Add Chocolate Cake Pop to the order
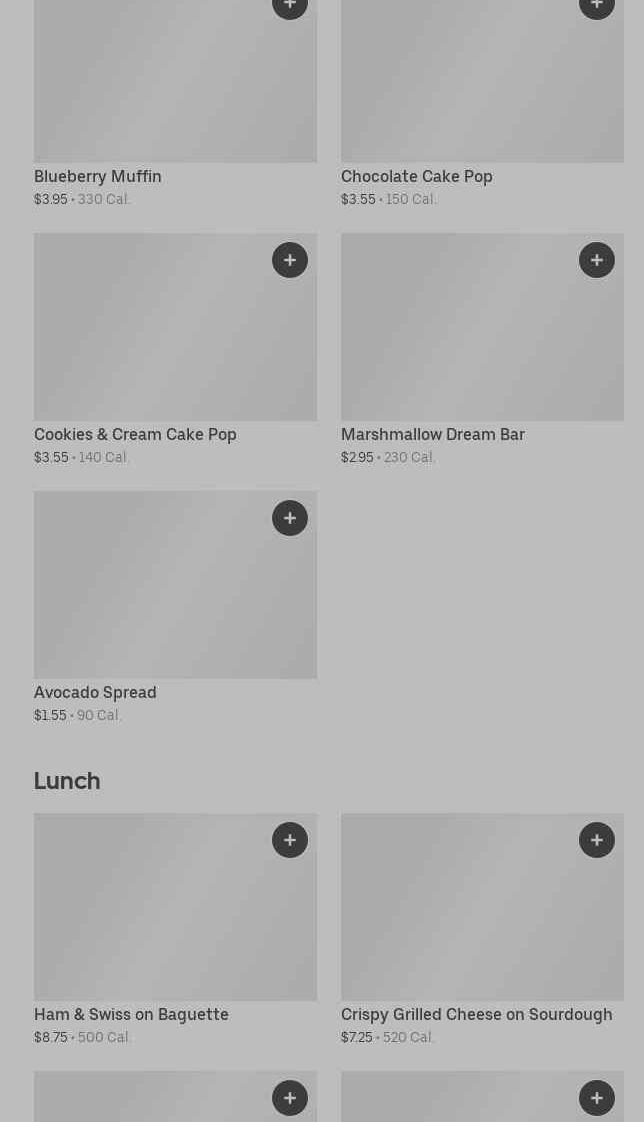Image resolution: width=644 pixels, height=1122 pixels. [x=597, y=6]
